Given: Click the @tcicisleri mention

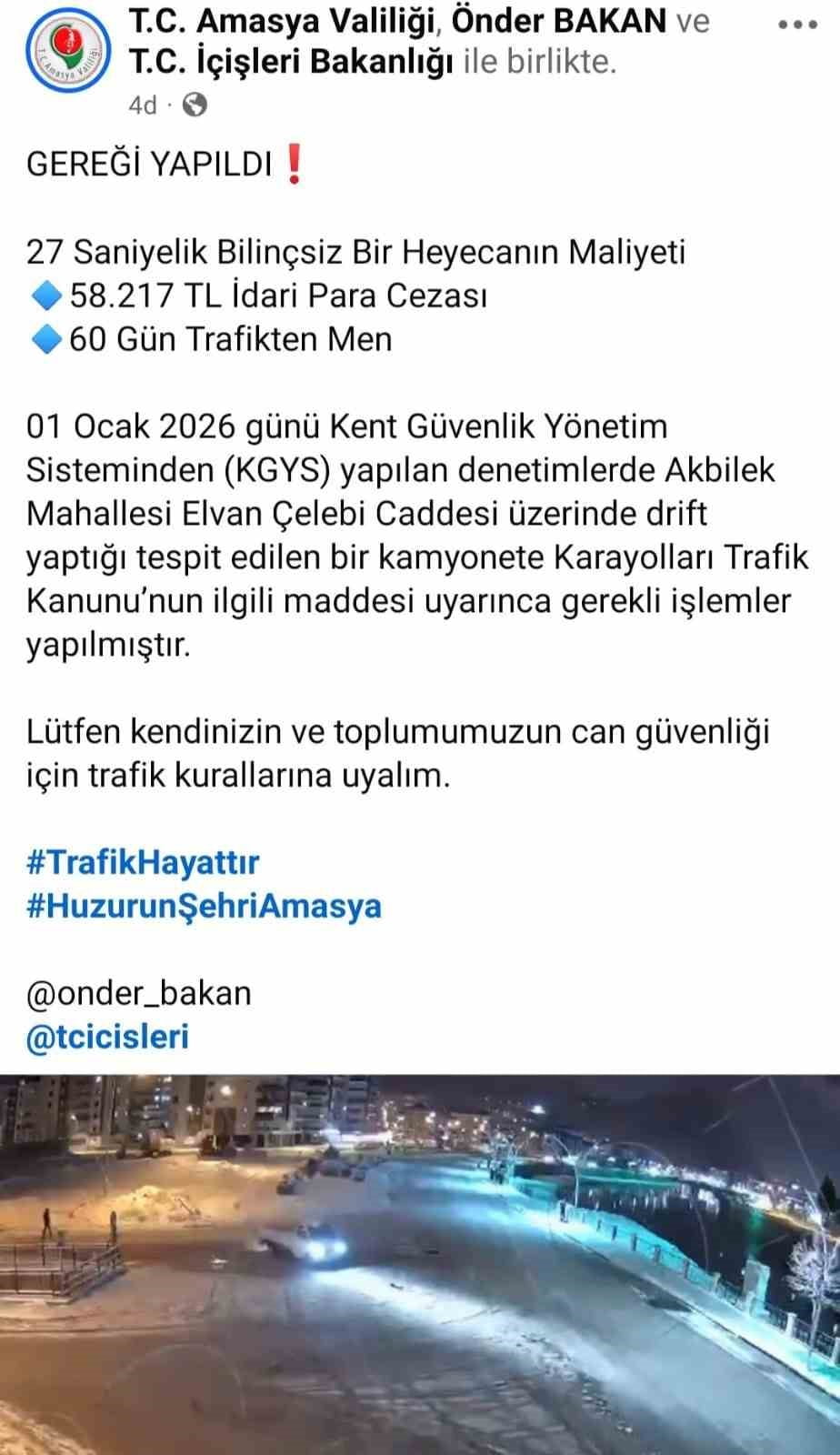Looking at the screenshot, I should pyautogui.click(x=109, y=1036).
